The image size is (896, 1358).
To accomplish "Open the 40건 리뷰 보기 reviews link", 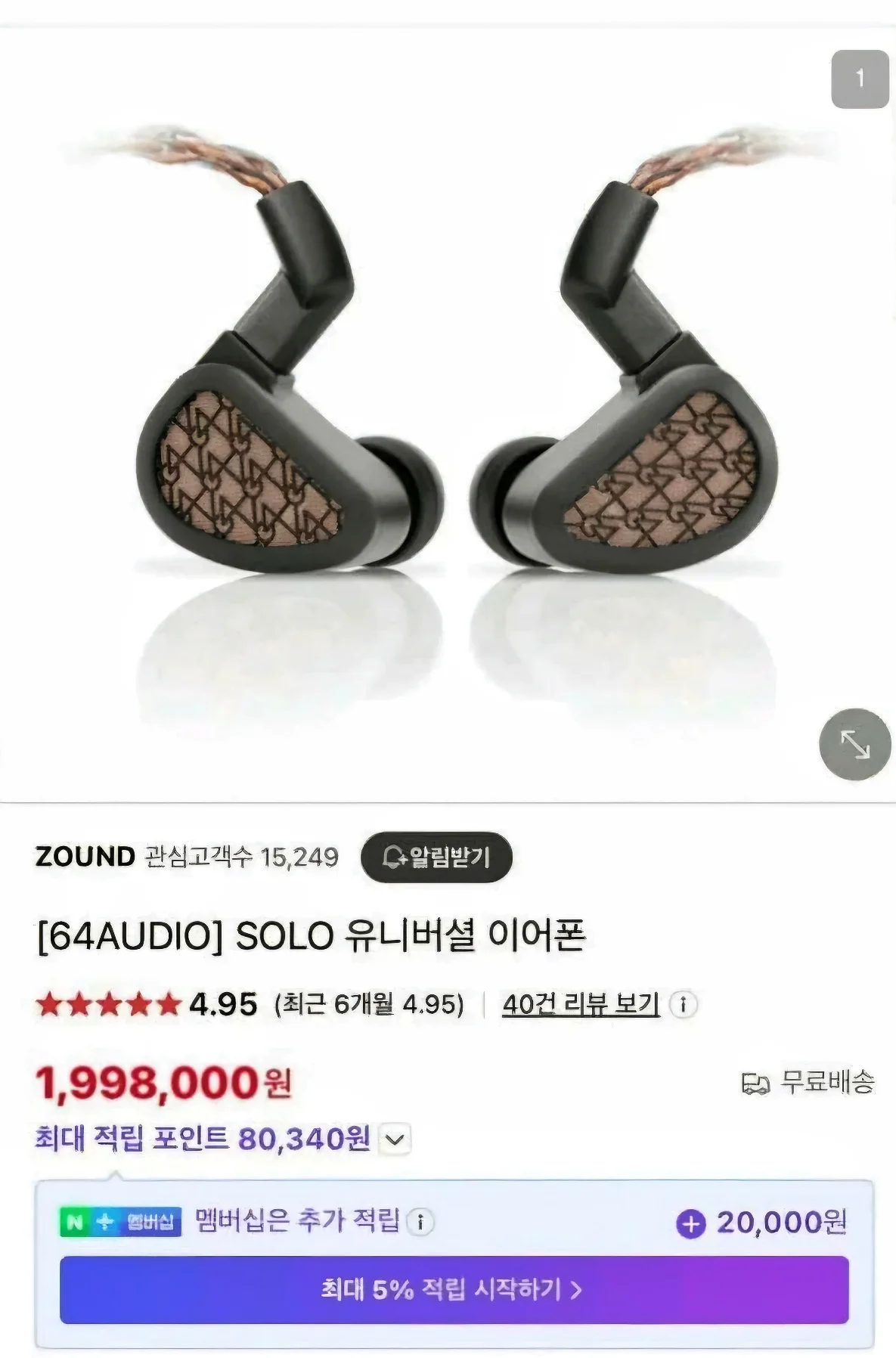I will coord(581,1004).
